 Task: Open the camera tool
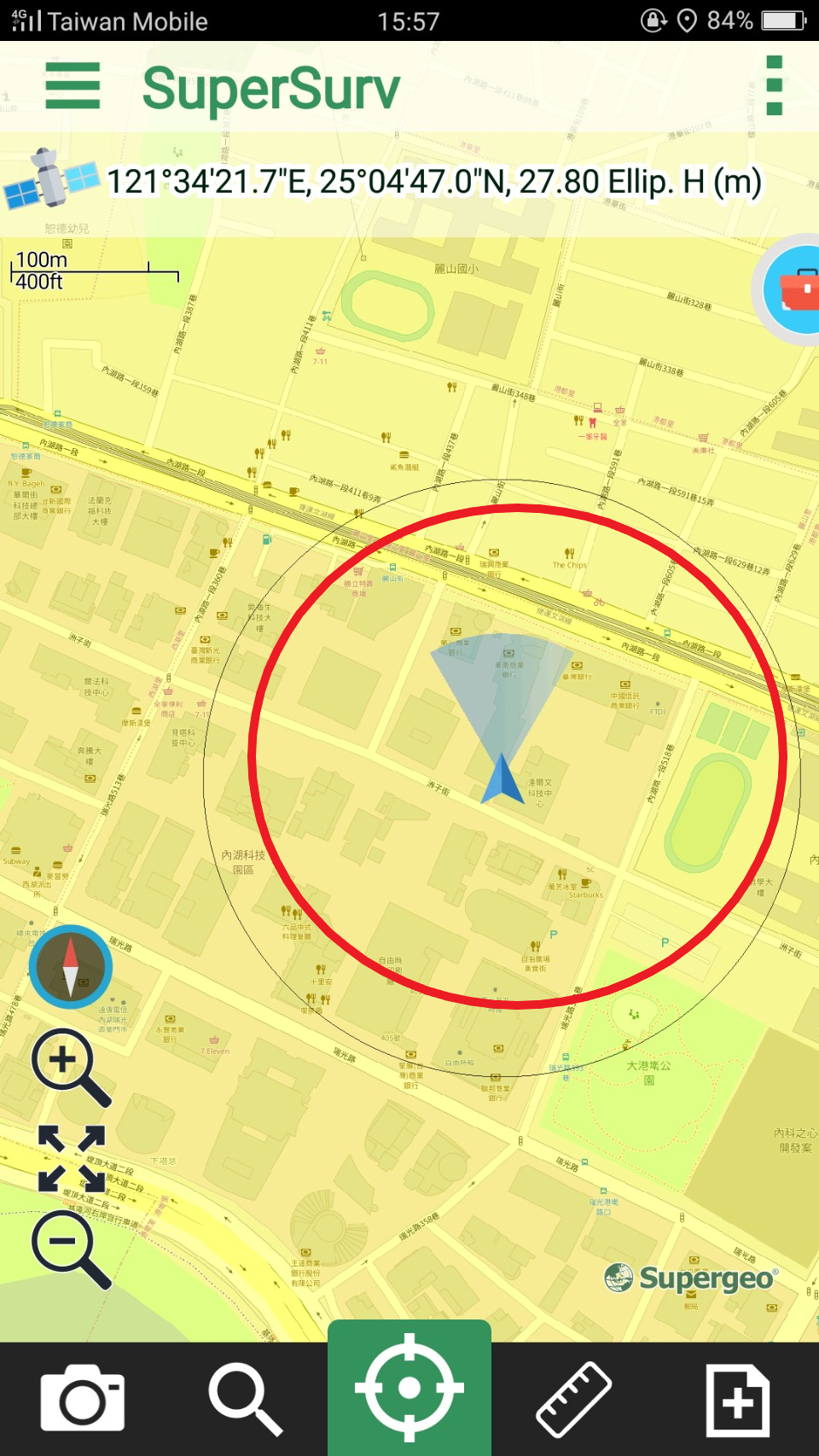point(82,1398)
